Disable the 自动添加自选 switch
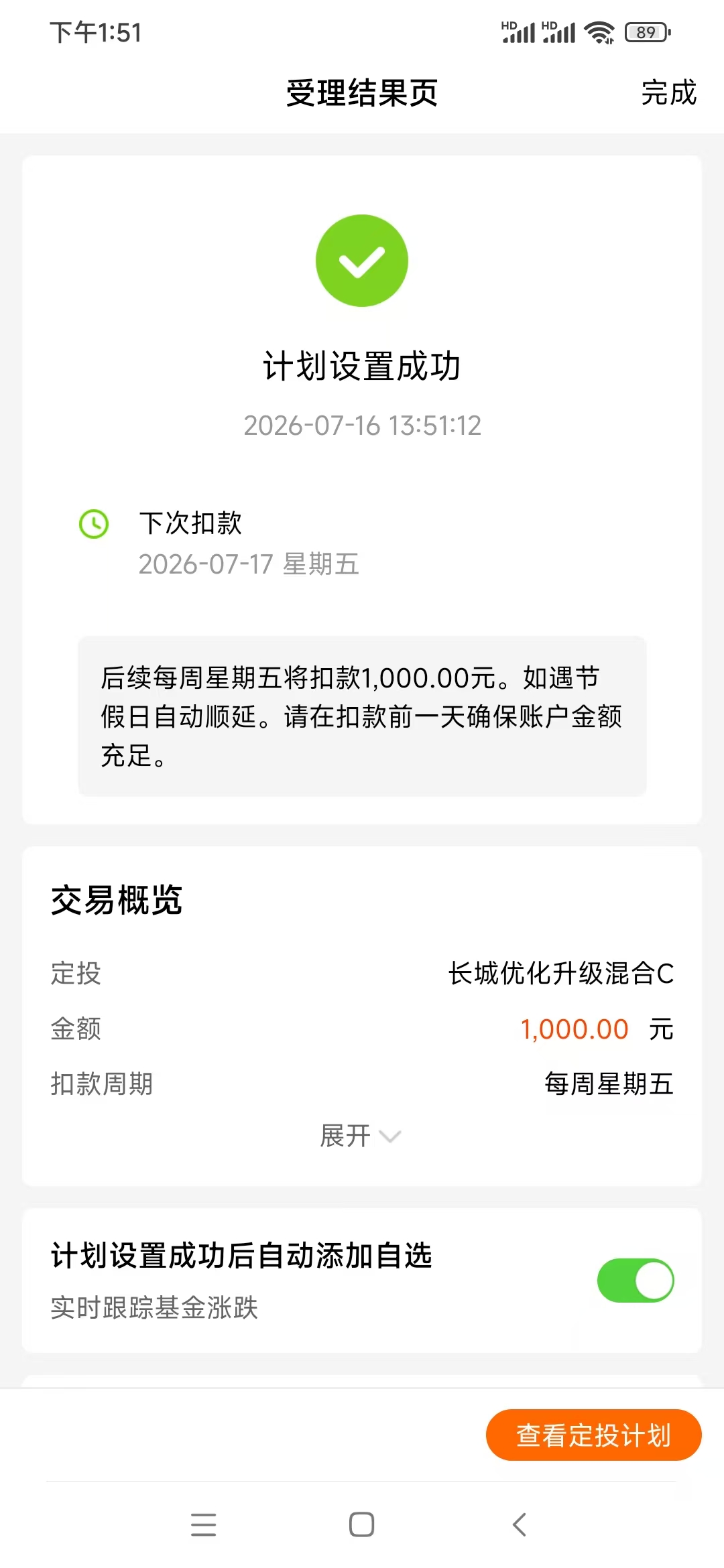Image resolution: width=724 pixels, height=1568 pixels. [636, 1281]
